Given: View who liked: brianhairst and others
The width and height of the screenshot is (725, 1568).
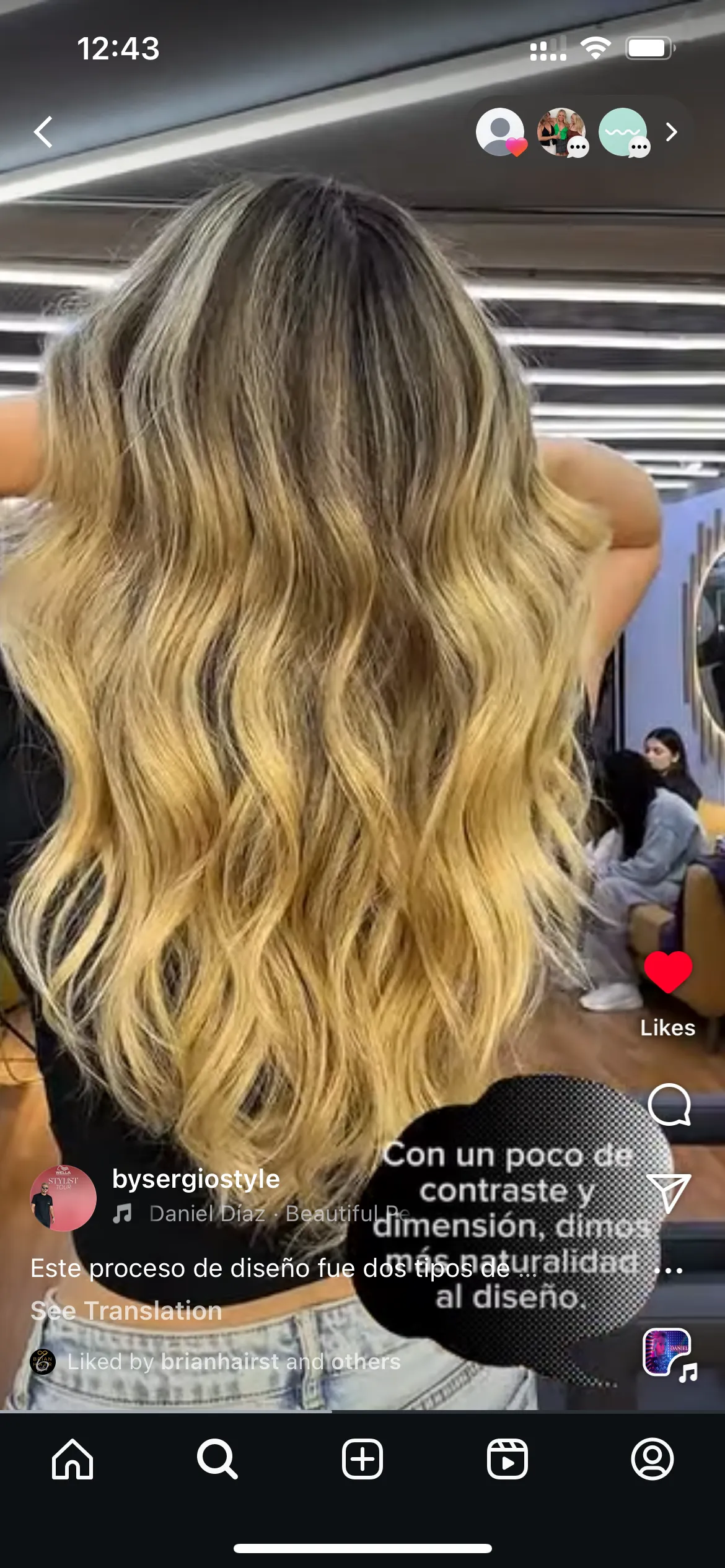Looking at the screenshot, I should tap(234, 1362).
